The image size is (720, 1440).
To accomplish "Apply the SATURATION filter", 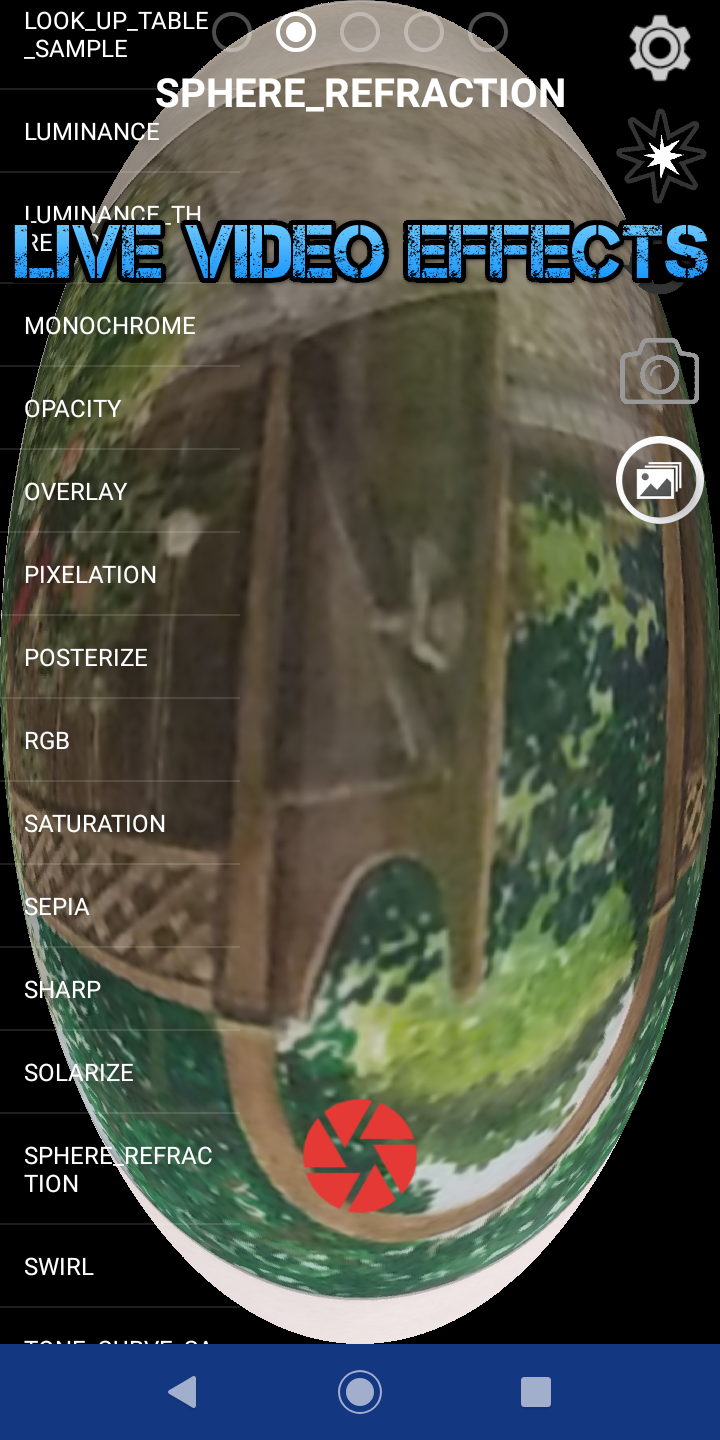I will pyautogui.click(x=95, y=824).
